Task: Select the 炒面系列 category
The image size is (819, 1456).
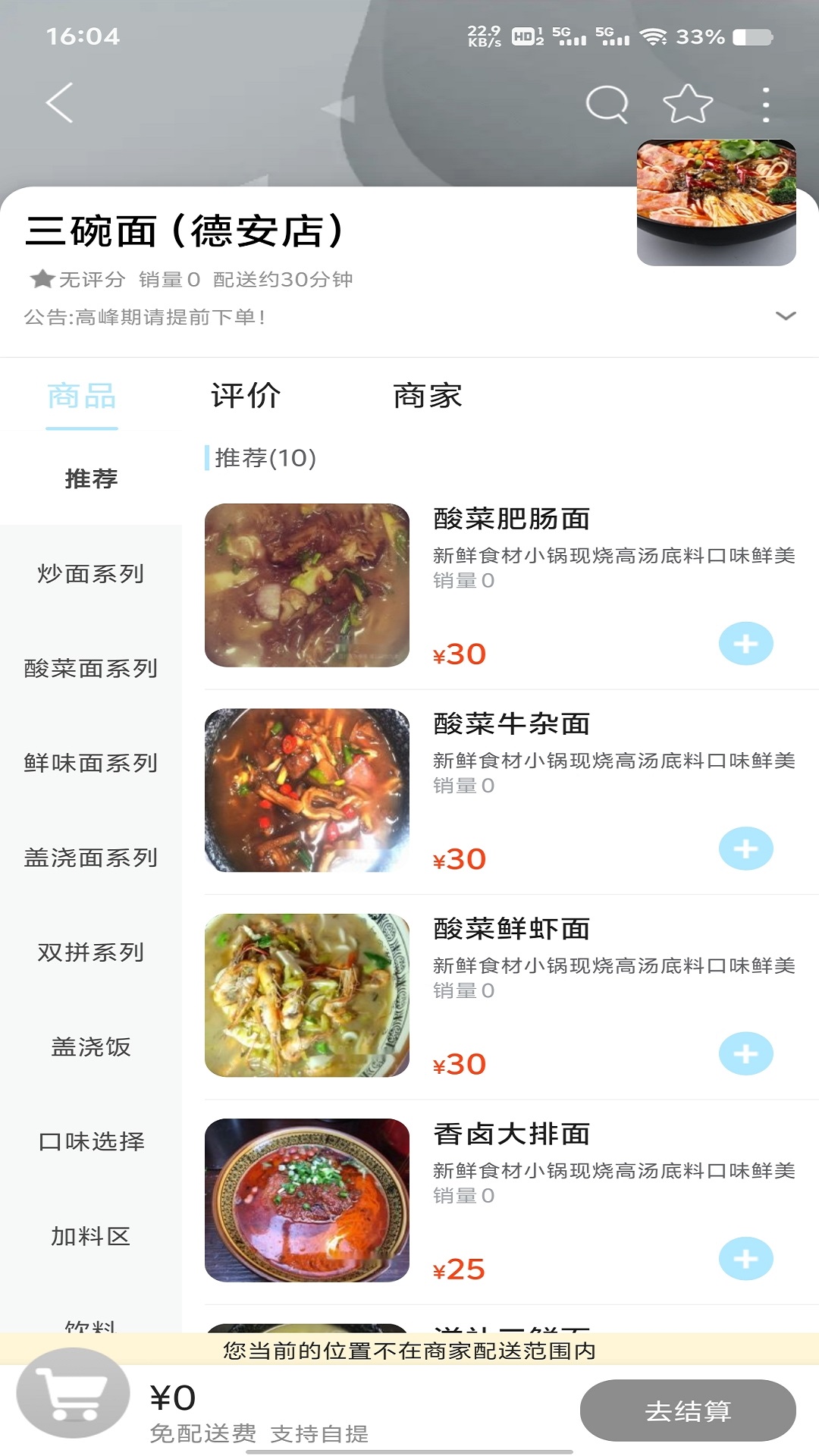Action: (x=91, y=573)
